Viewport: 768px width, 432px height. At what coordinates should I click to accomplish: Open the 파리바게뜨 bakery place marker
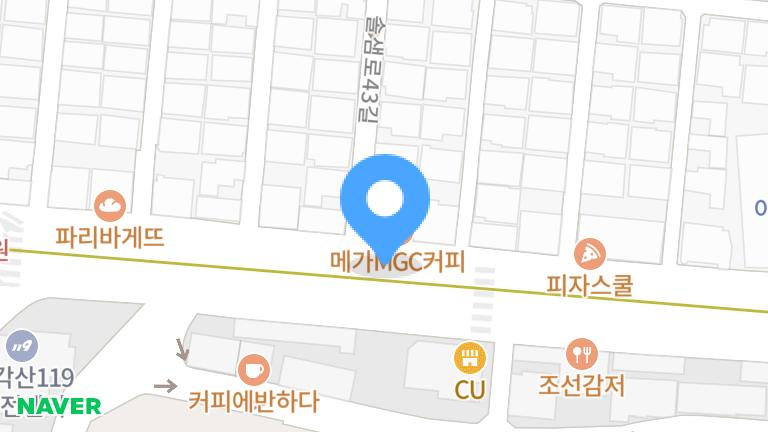[x=109, y=207]
